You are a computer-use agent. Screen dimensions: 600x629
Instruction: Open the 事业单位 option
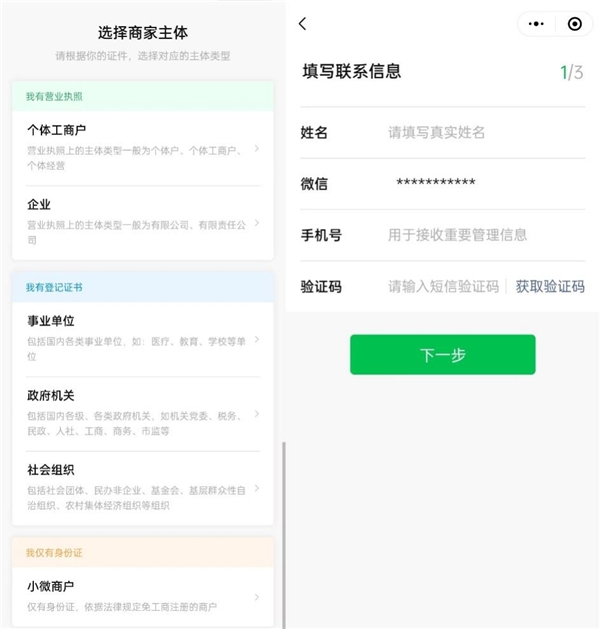[x=142, y=338]
